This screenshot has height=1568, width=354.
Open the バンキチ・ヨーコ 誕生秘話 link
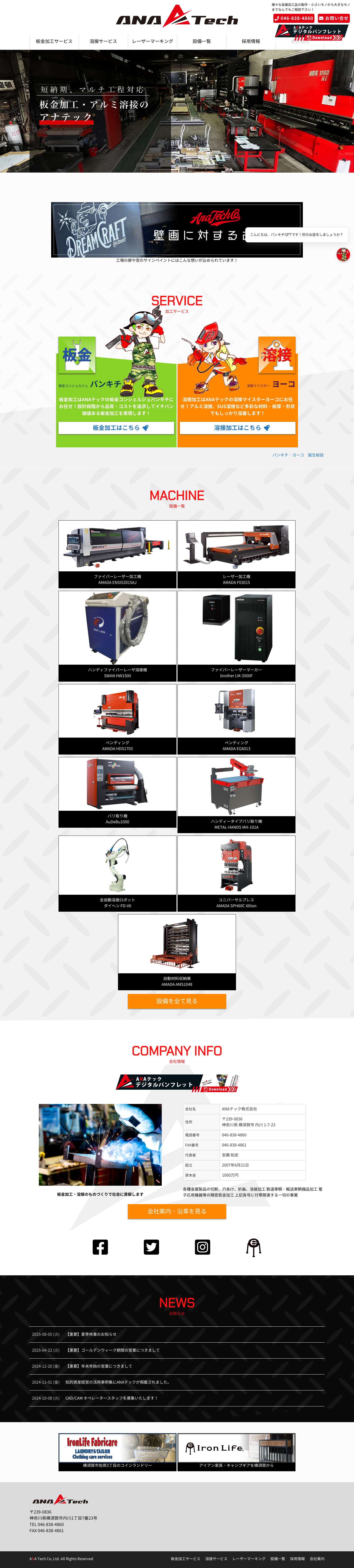[x=297, y=455]
